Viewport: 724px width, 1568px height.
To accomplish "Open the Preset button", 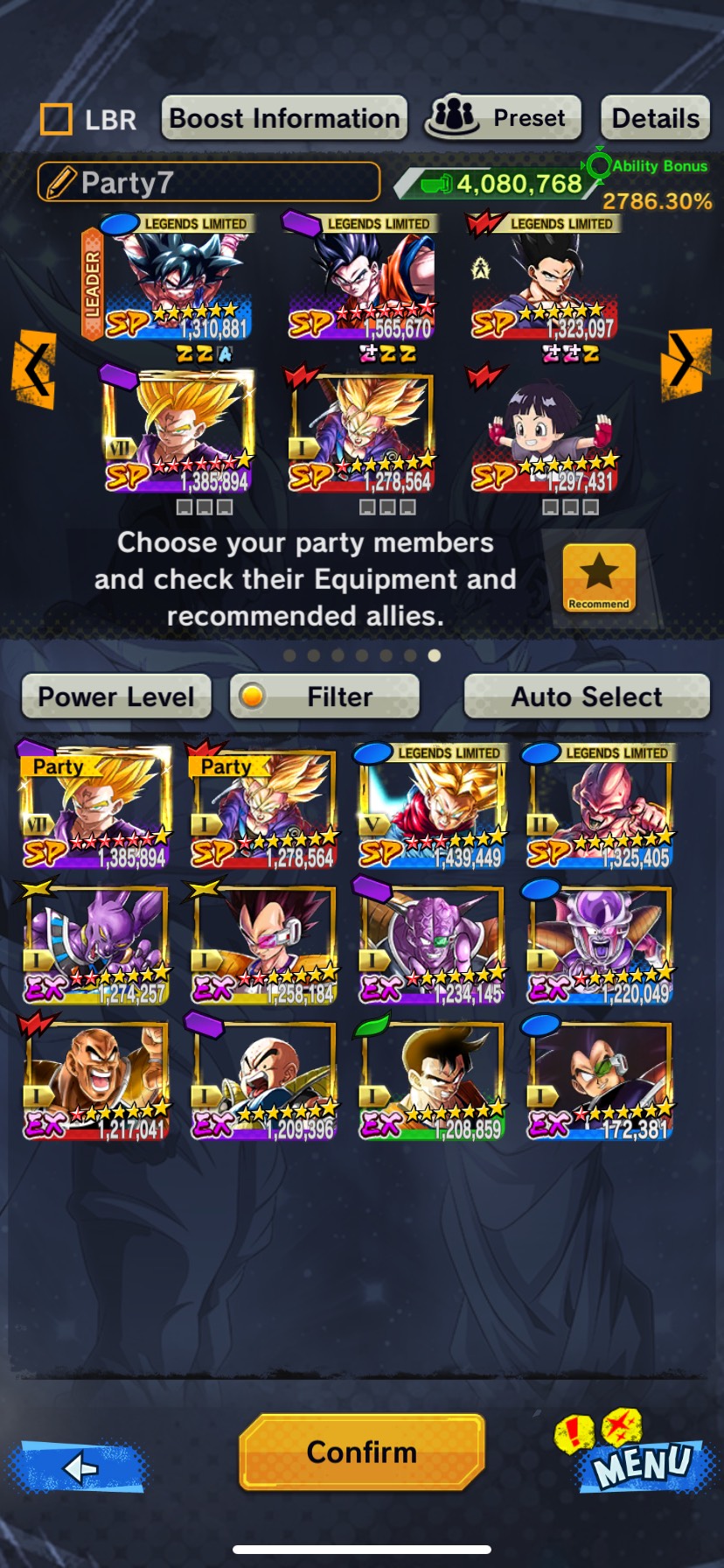I will point(504,118).
